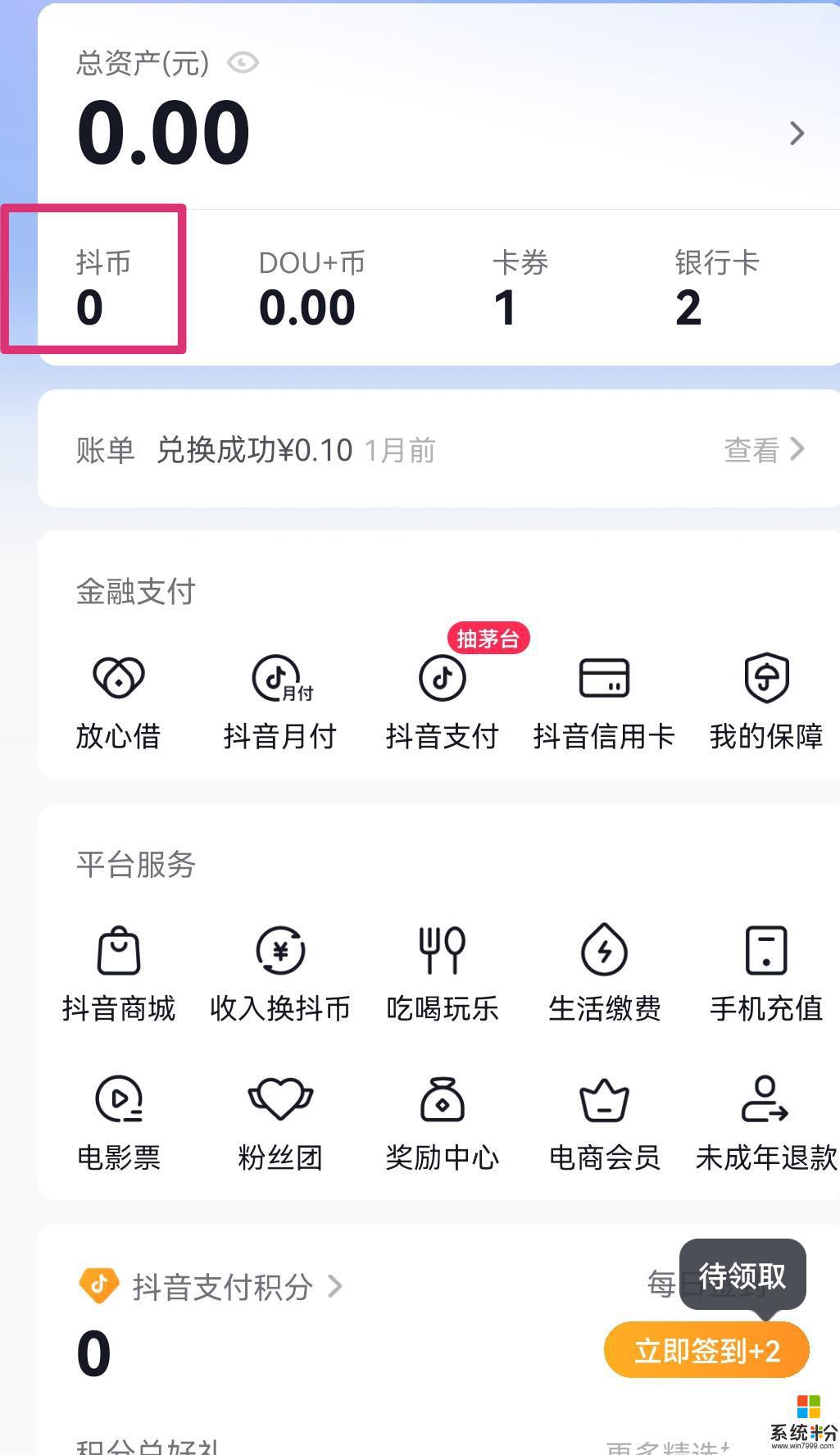Image resolution: width=840 pixels, height=1455 pixels.
Task: Open 收入换抖币
Action: (280, 974)
